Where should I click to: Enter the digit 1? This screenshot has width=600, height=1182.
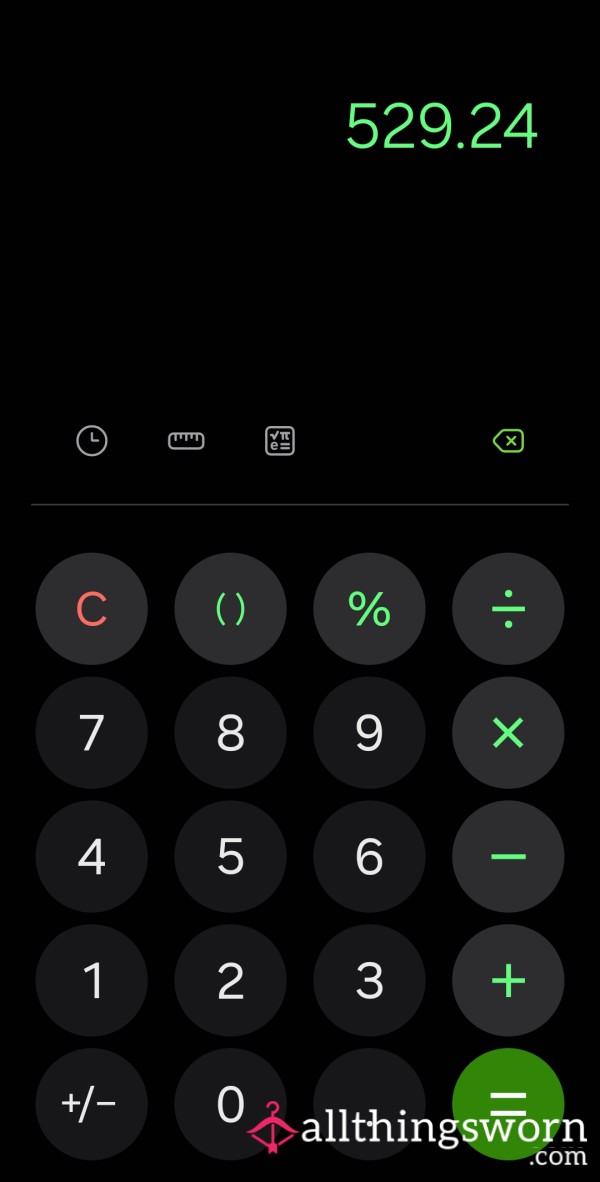coord(92,980)
